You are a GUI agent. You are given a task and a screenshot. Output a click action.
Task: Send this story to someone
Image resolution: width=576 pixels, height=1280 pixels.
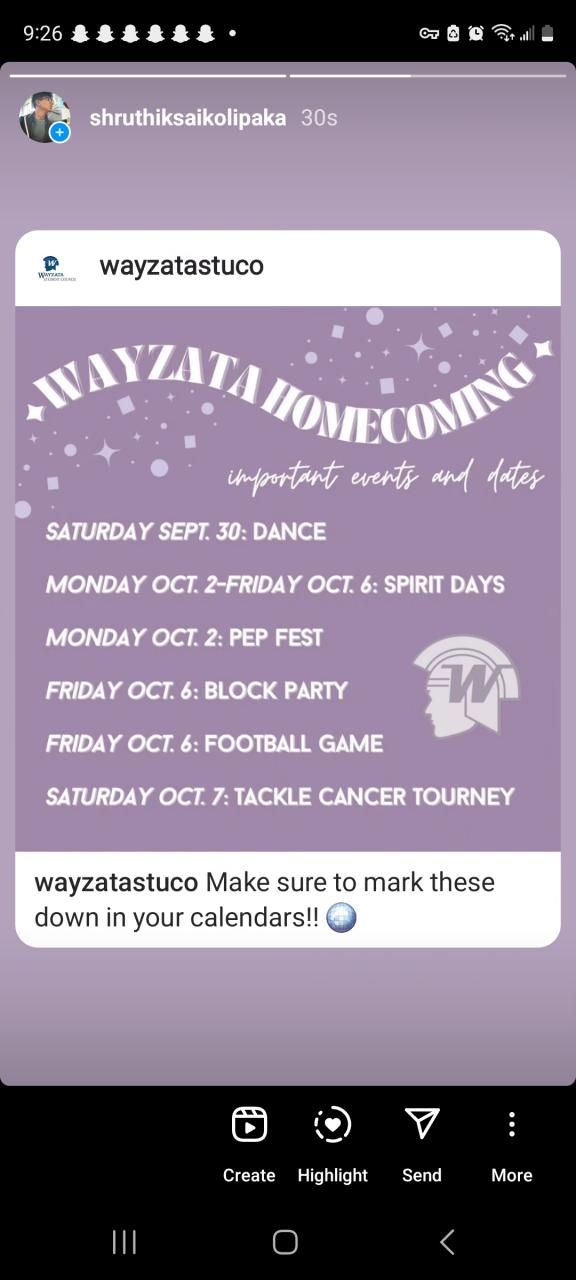pyautogui.click(x=422, y=1144)
